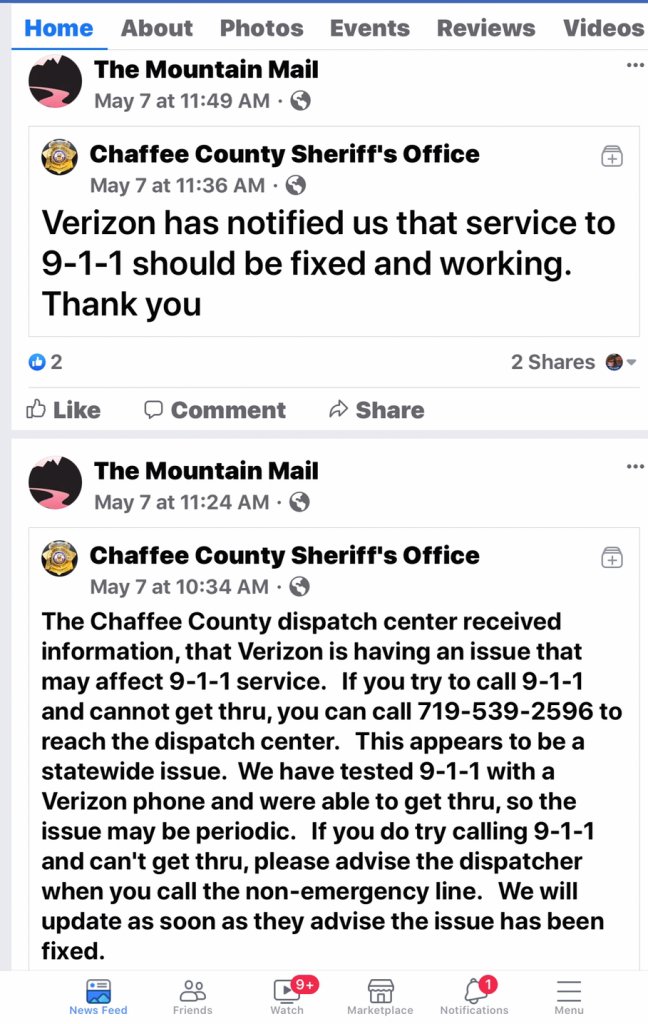The width and height of the screenshot is (648, 1024).
Task: Open Marketplace
Action: 380,996
